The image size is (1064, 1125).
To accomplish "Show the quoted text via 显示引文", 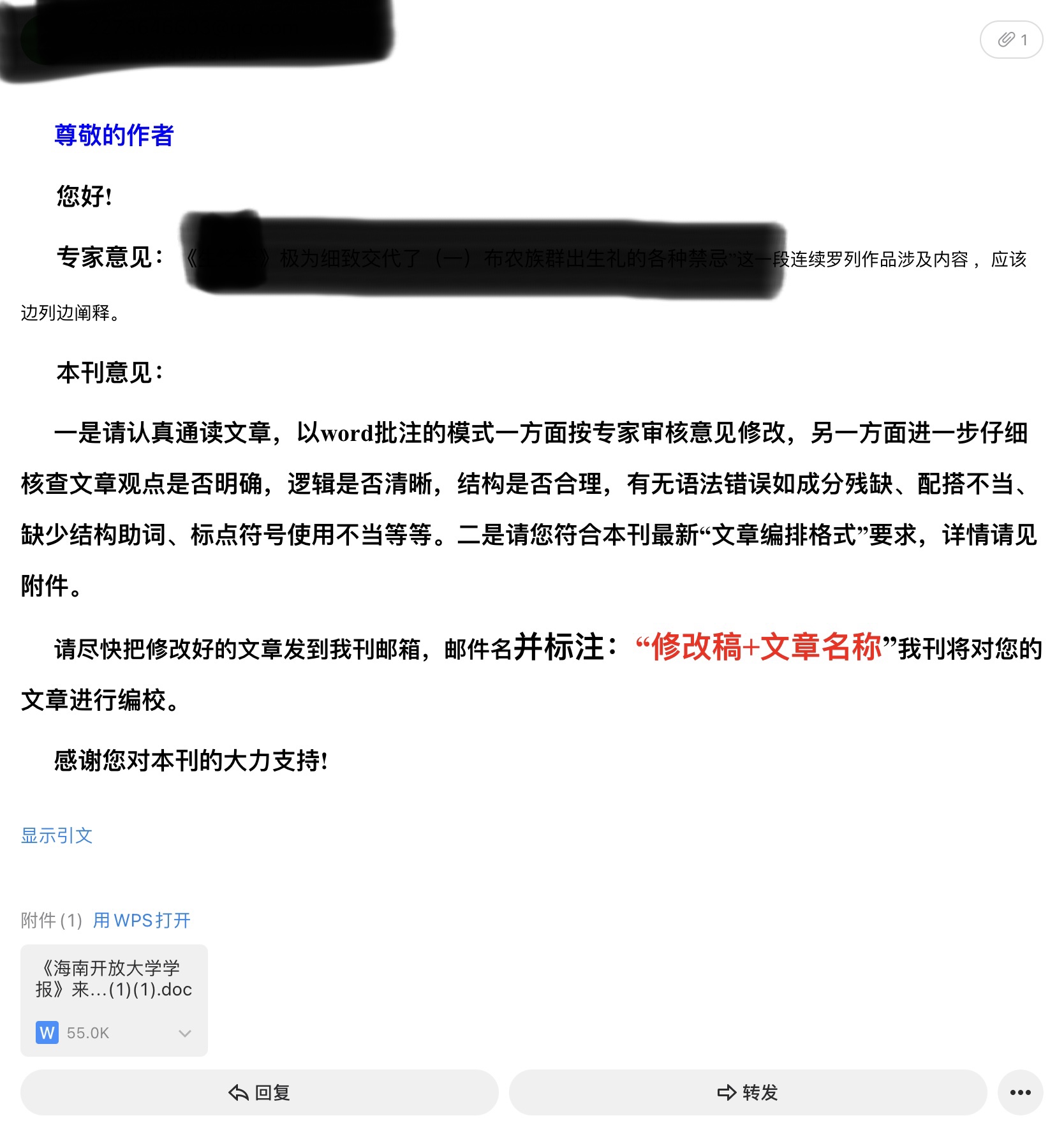I will pyautogui.click(x=57, y=835).
